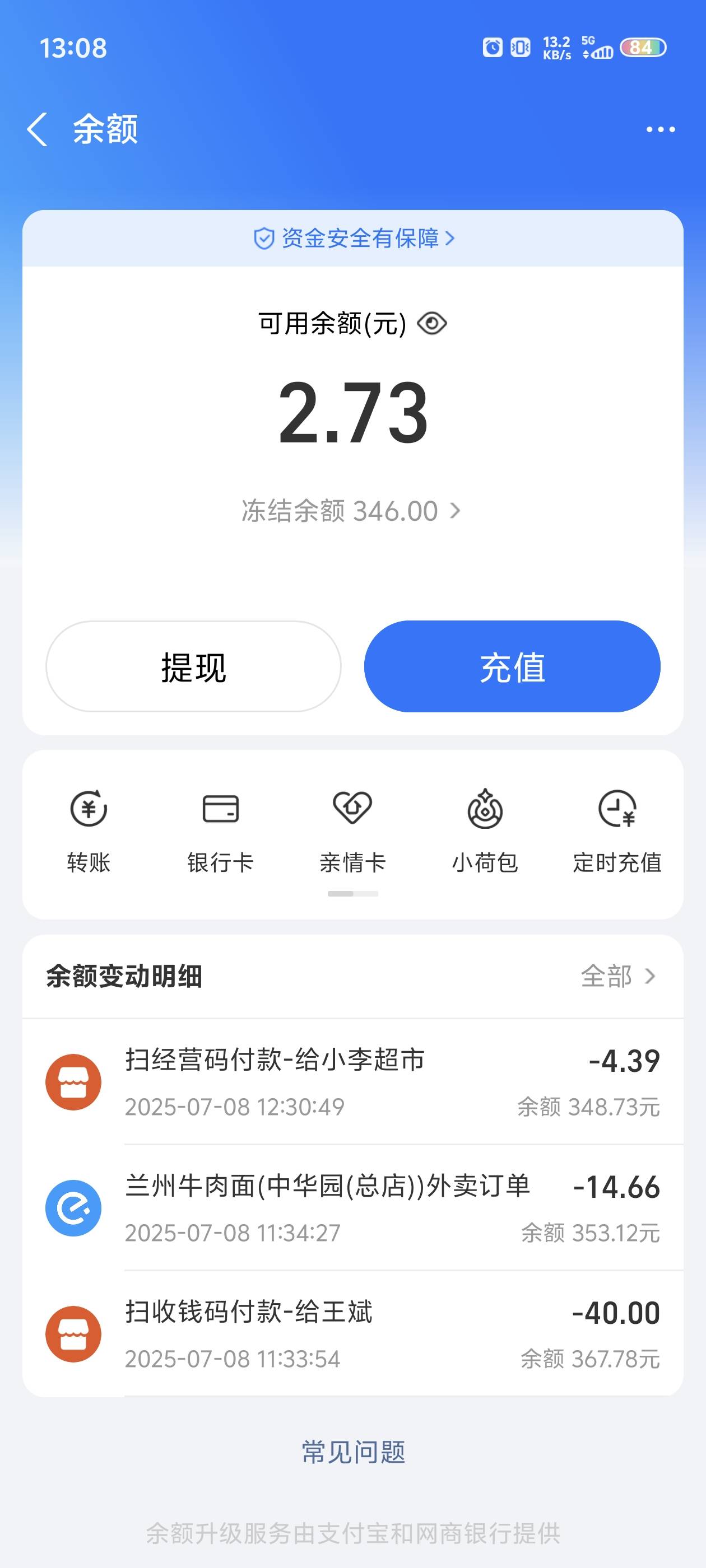The image size is (706, 1568).
Task: Open the three-dot overflow menu
Action: [660, 129]
